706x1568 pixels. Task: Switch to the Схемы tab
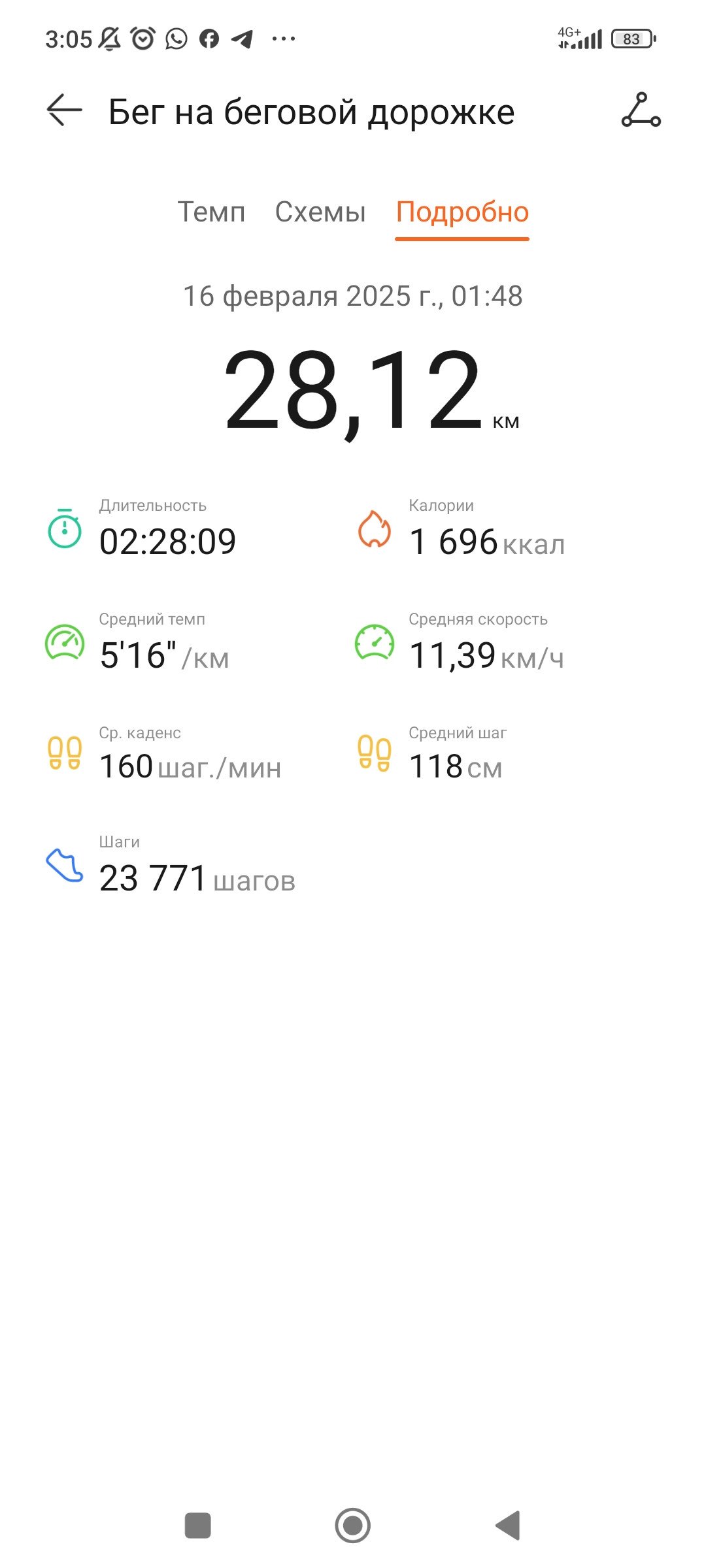pyautogui.click(x=320, y=212)
